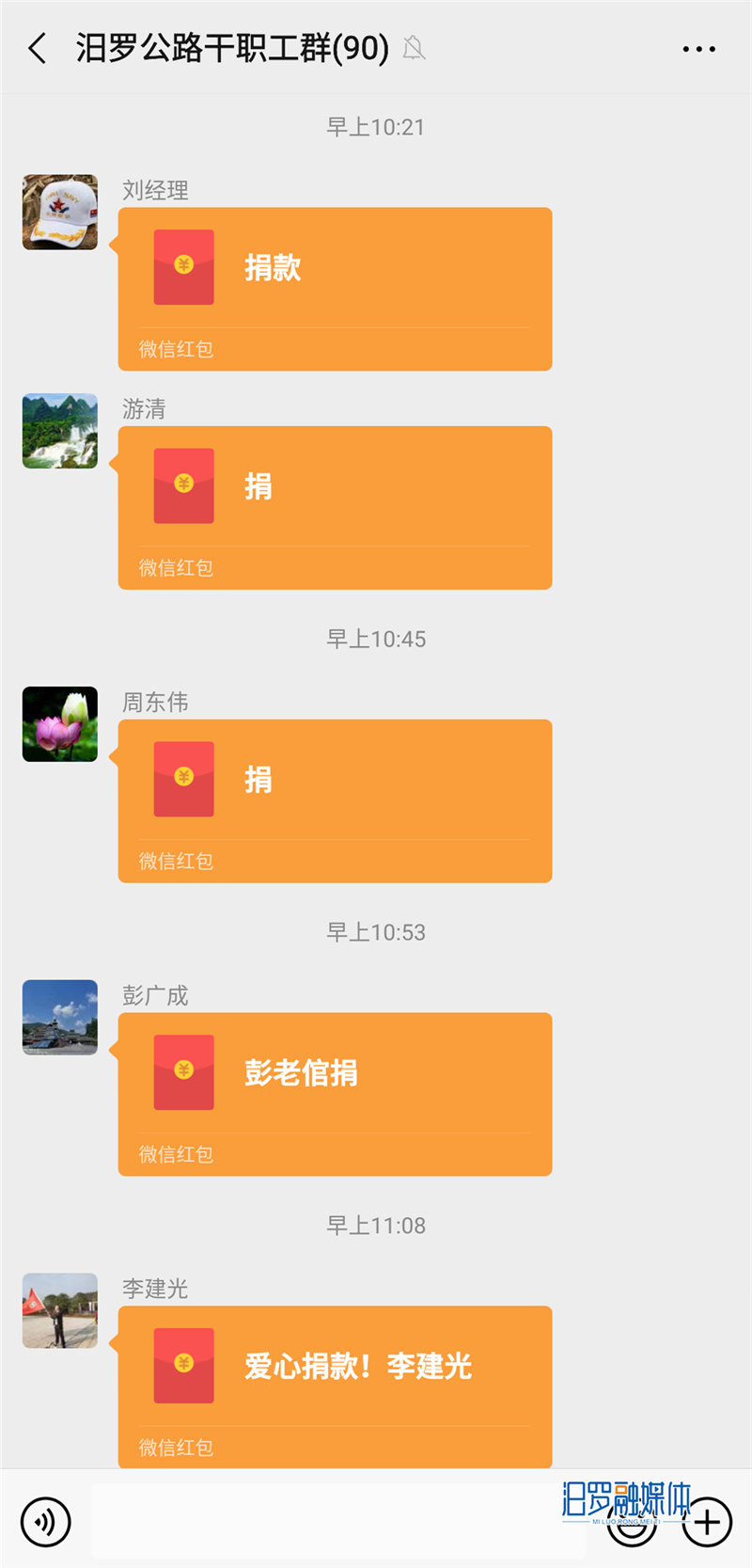
Task: Focus the message text field
Action: [x=338, y=1521]
